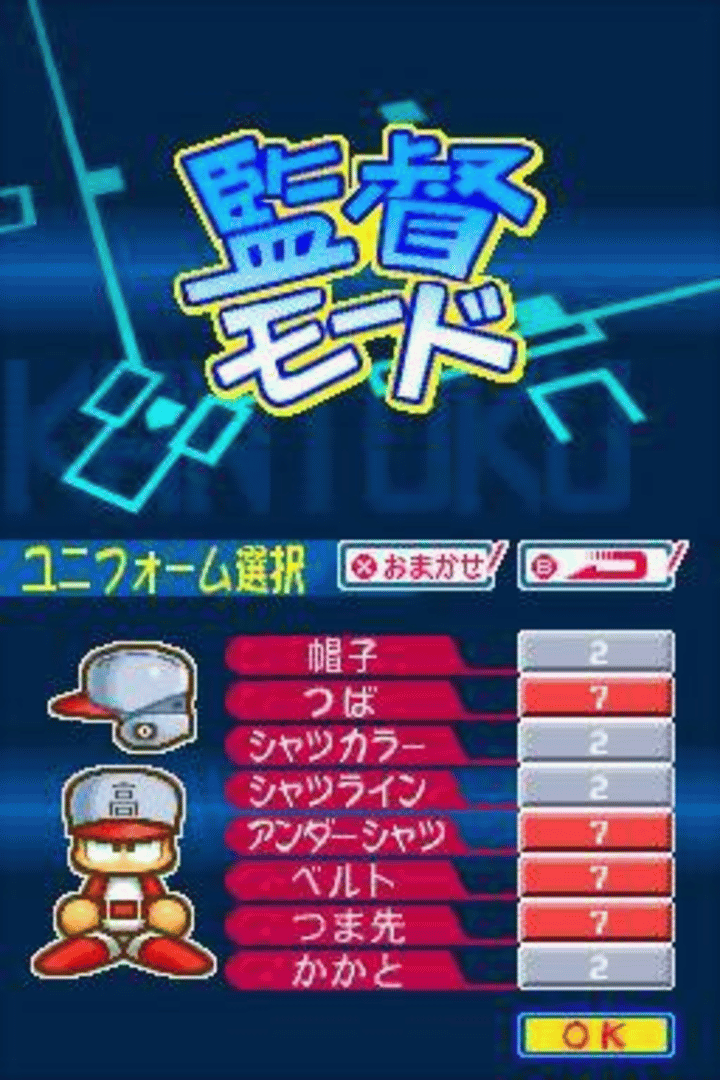
Task: Tap the B back button
Action: click(x=602, y=567)
